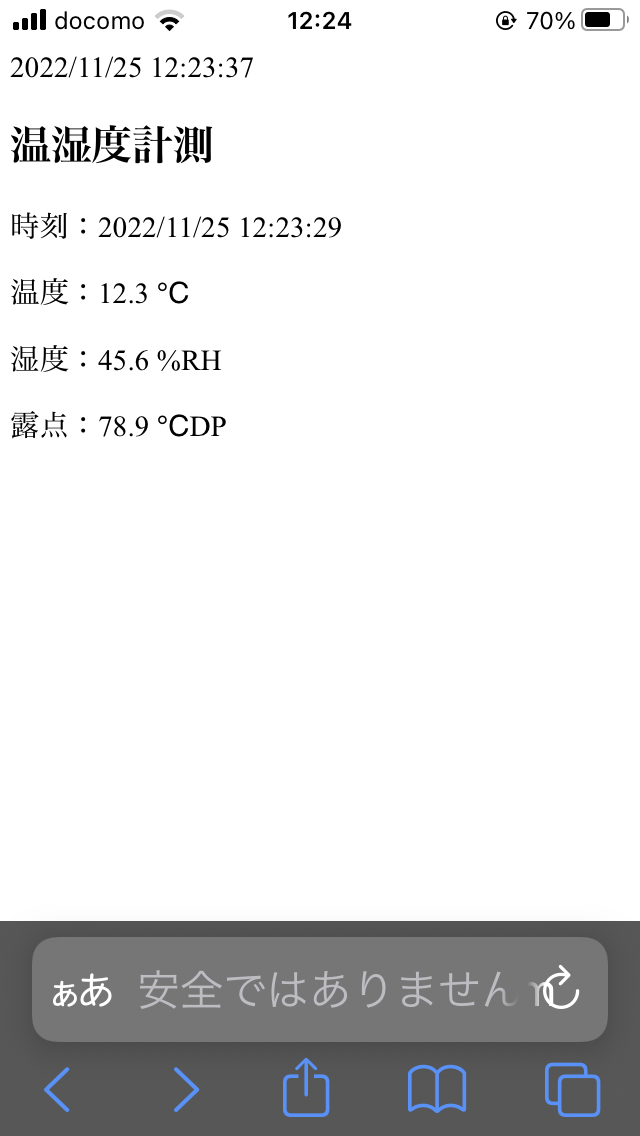640x1136 pixels.
Task: Tap the address bar showing 安全ではありません
Action: [320, 990]
